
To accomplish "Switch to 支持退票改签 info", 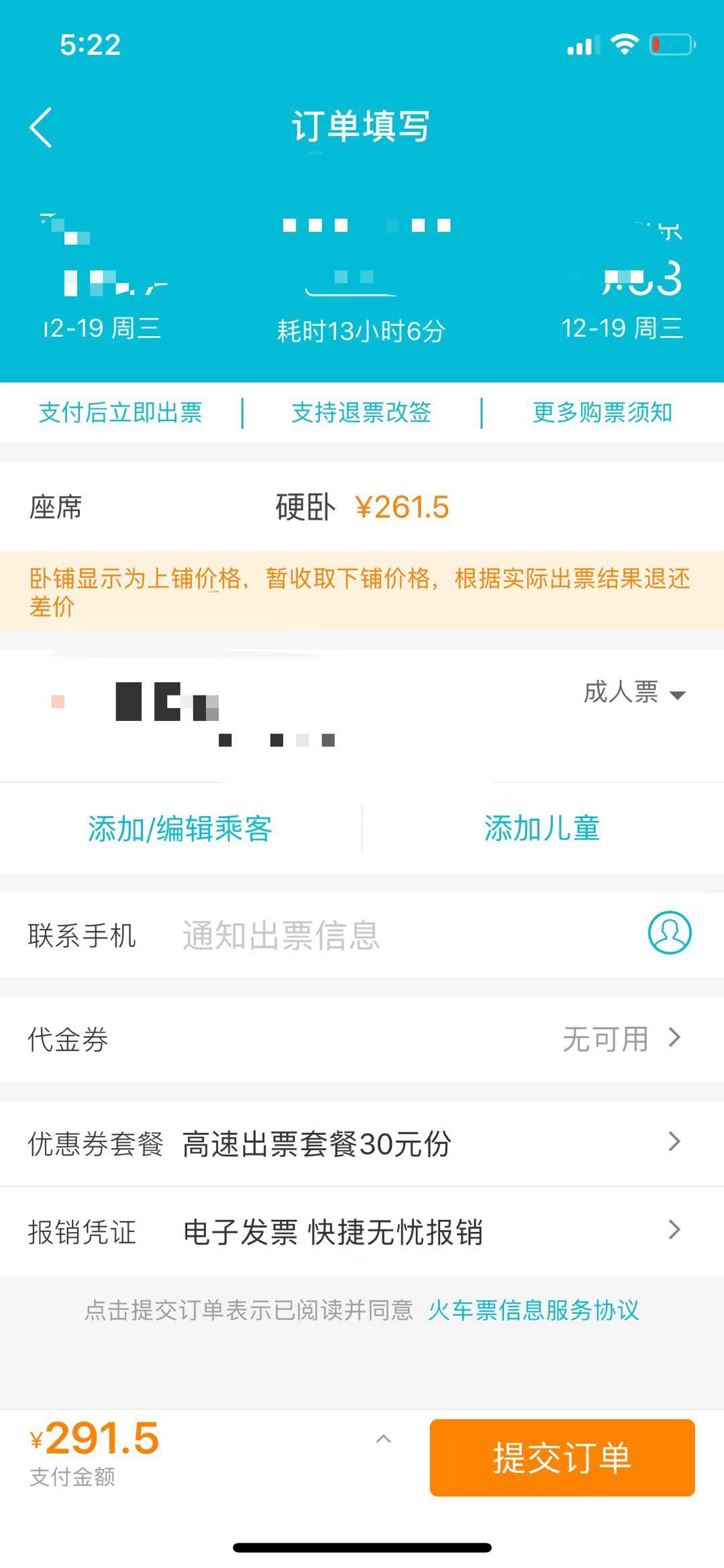I will pos(361,413).
